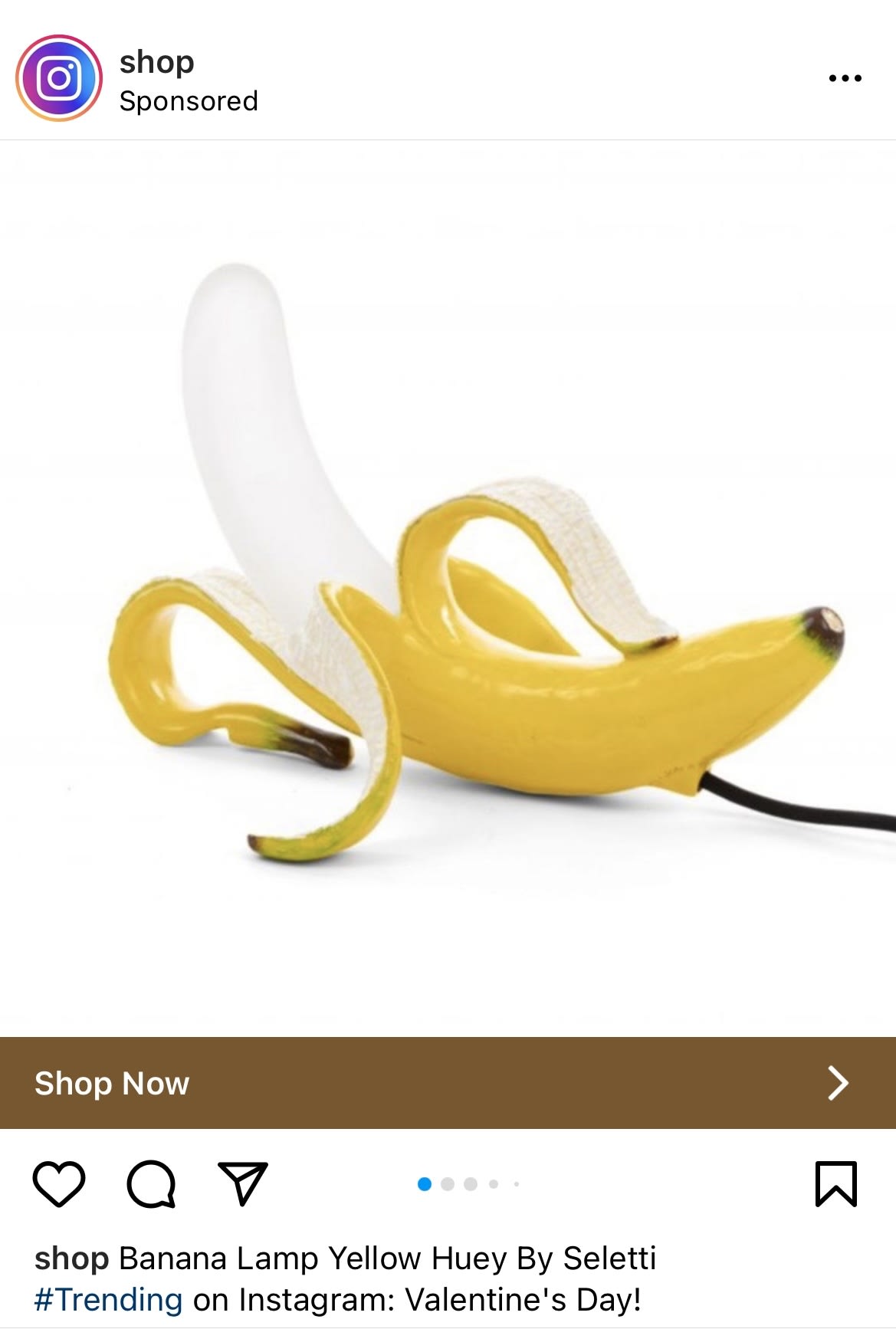896x1329 pixels.
Task: Open the three-dot options menu
Action: tap(845, 78)
